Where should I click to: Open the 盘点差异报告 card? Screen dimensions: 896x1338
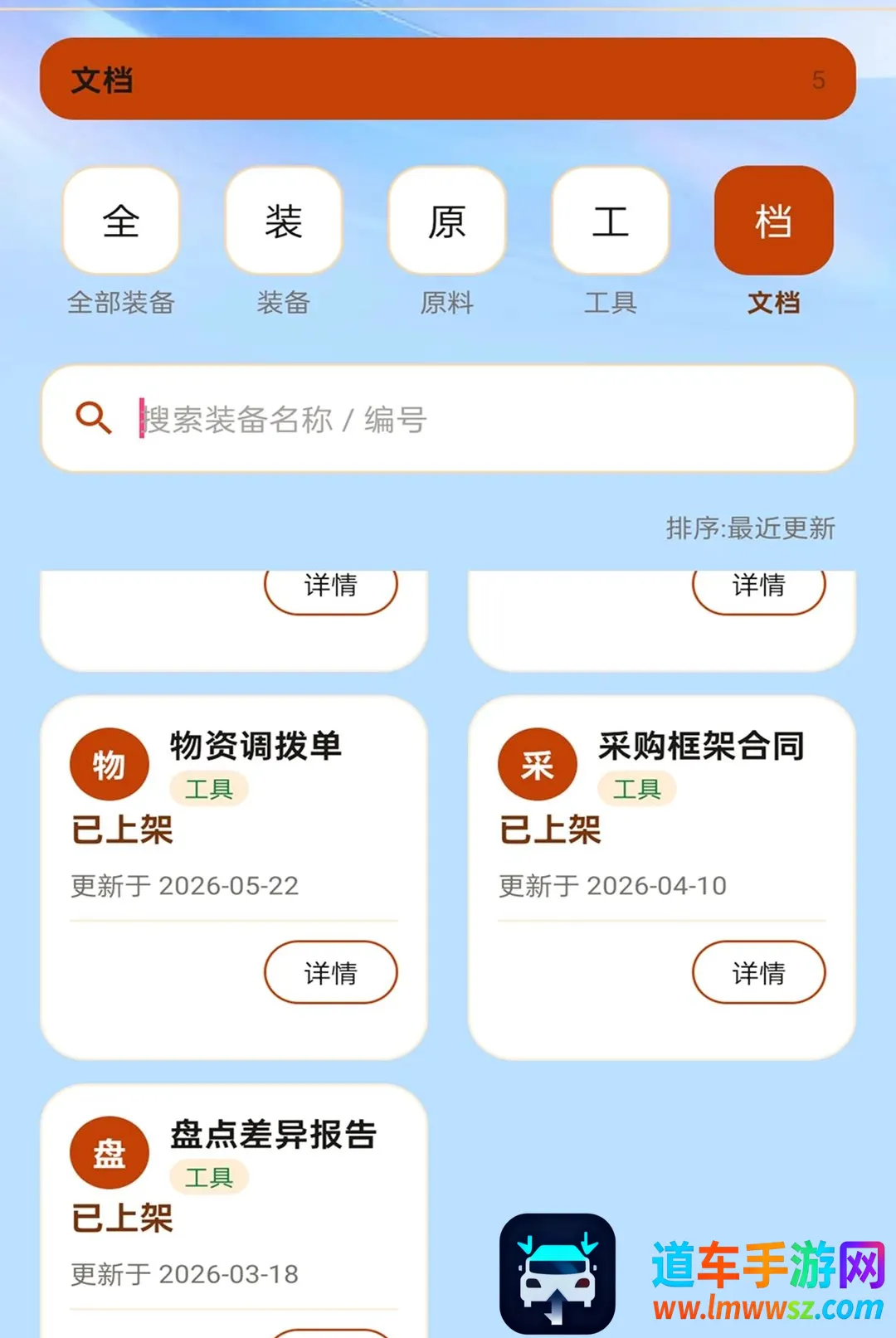234,1211
